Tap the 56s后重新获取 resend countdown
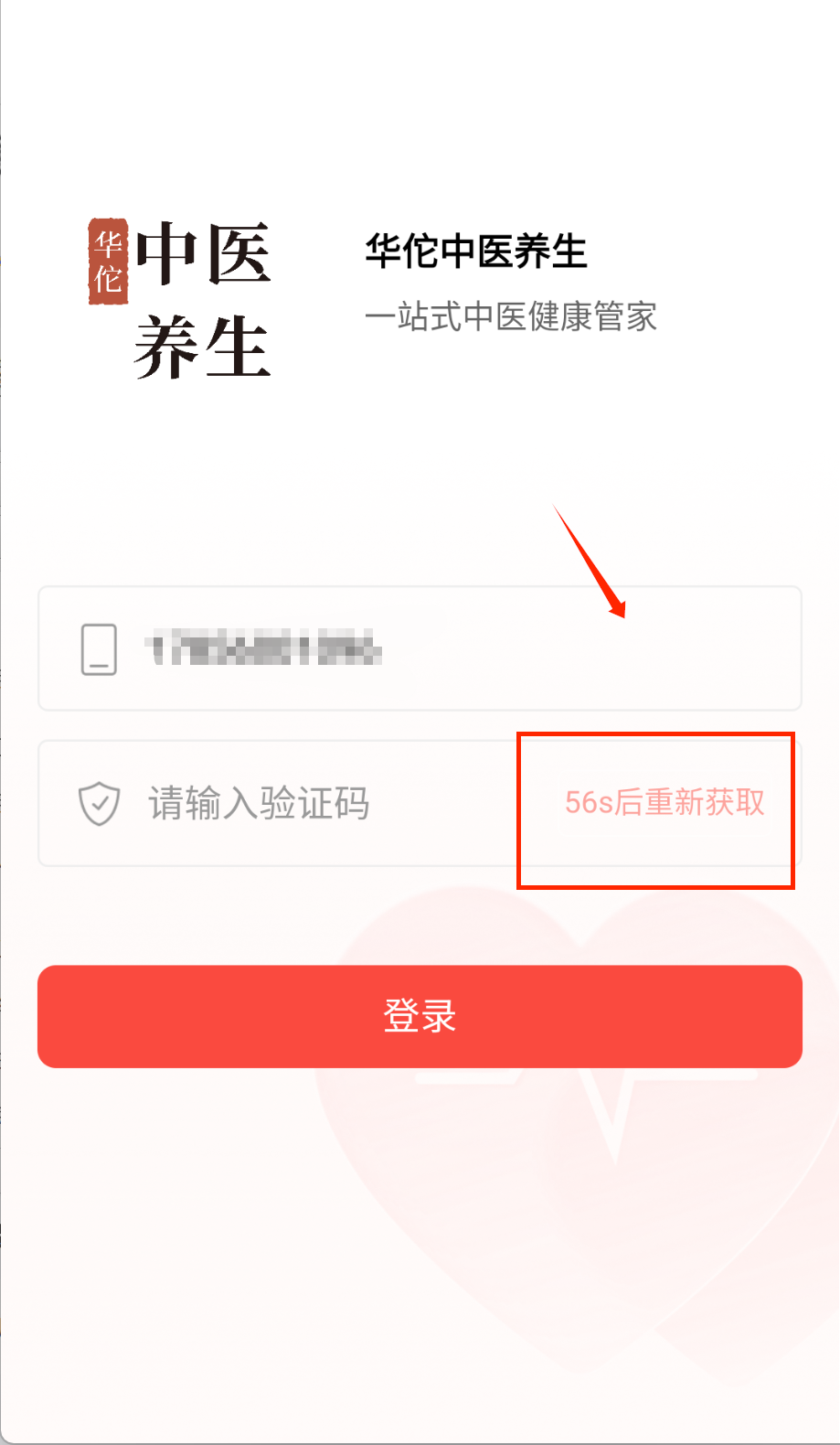Screen dimensions: 840x1445 click(665, 803)
